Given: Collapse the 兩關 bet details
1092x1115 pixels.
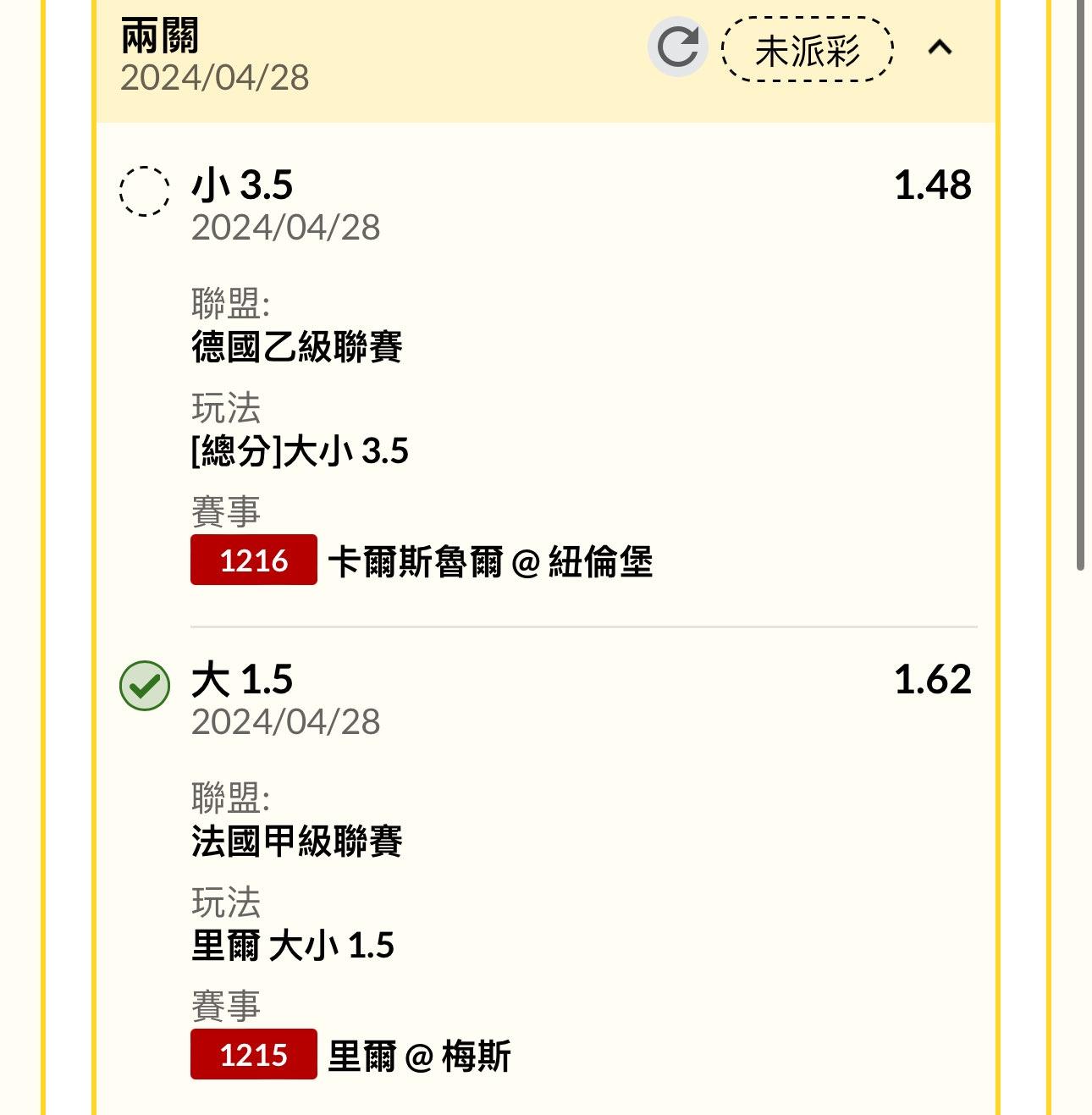Looking at the screenshot, I should click(940, 47).
